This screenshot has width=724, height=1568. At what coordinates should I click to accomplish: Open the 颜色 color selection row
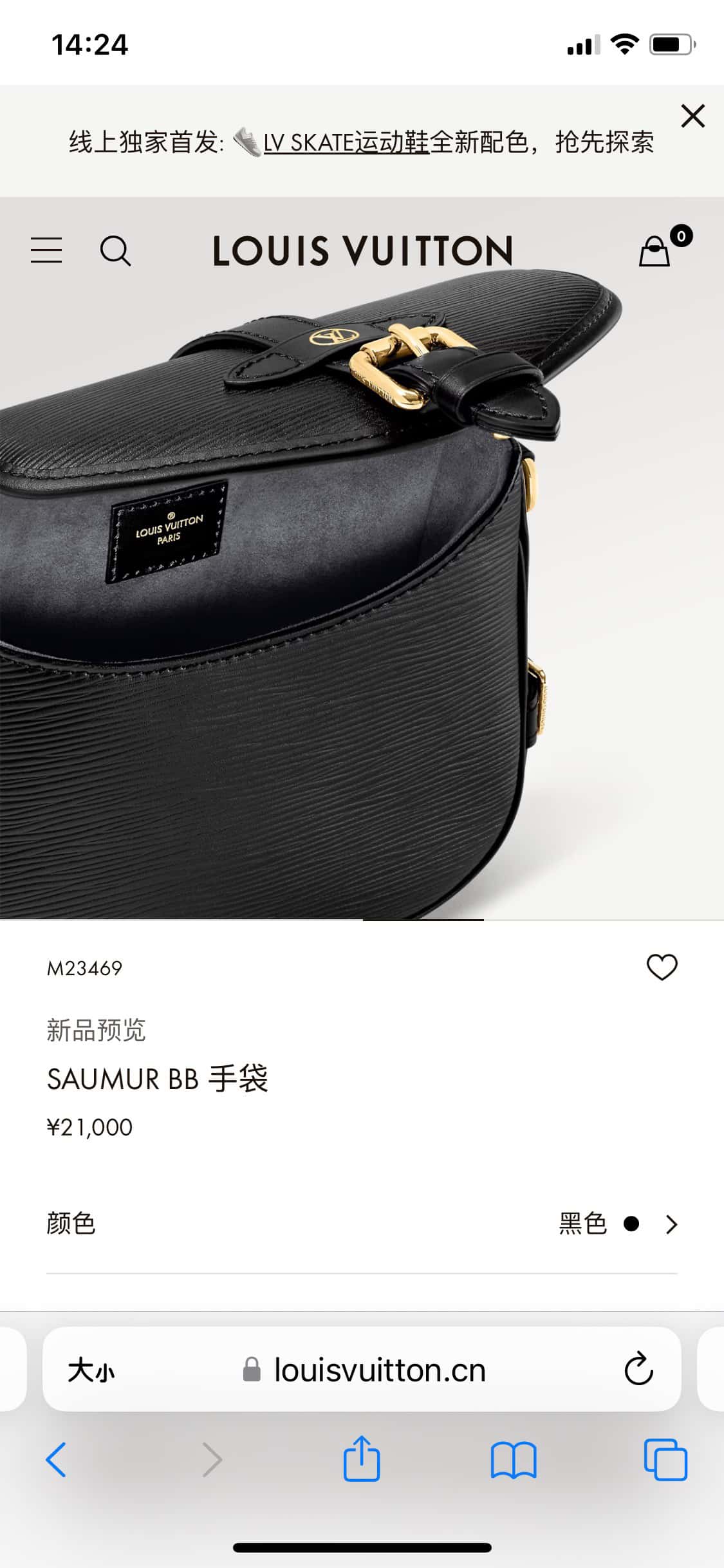coord(362,1224)
